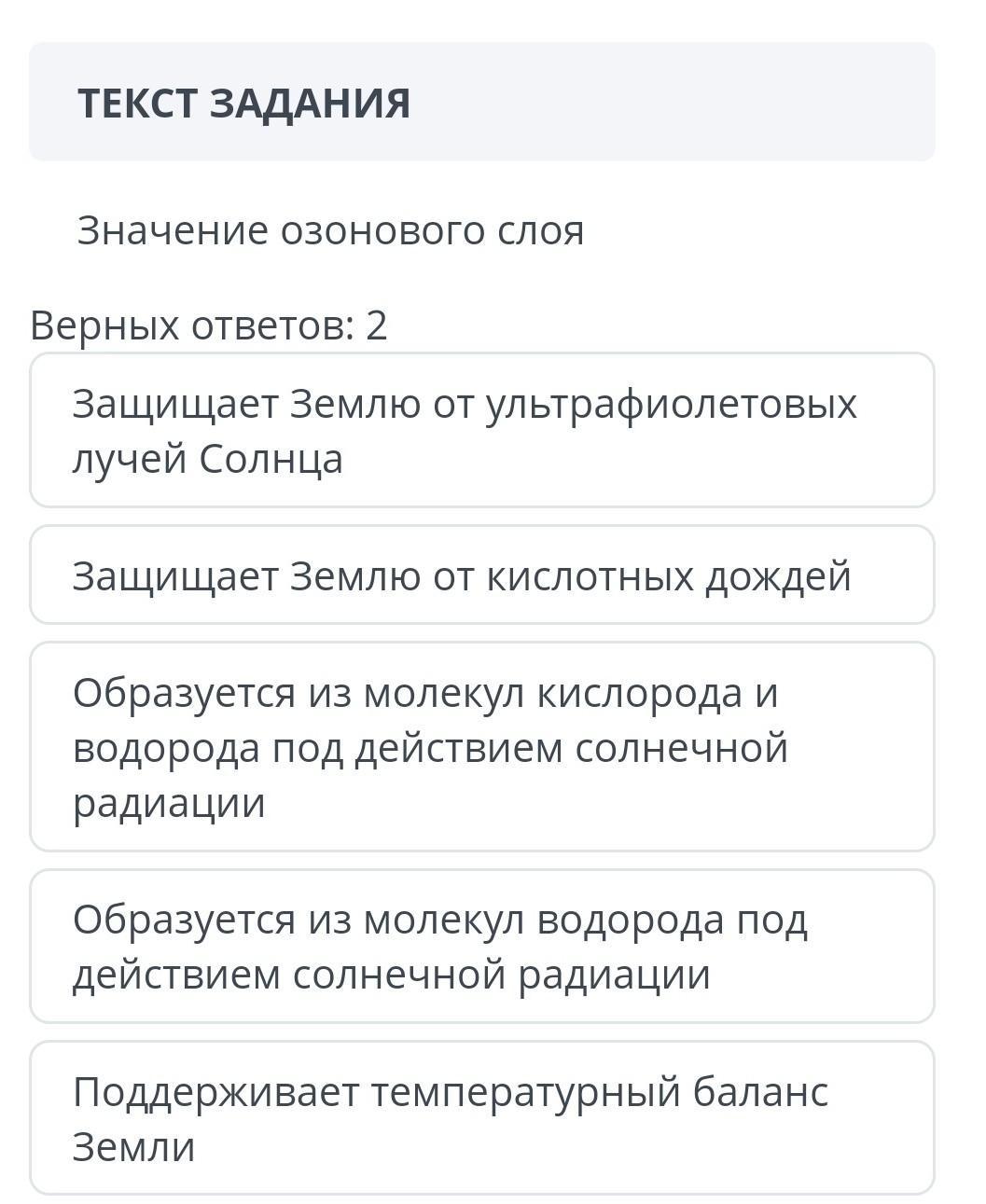Viewport: 986px width, 1204px height.
Task: Pick 'Поддерживает температурный баланс Земли' answer
Action: pos(481,1118)
